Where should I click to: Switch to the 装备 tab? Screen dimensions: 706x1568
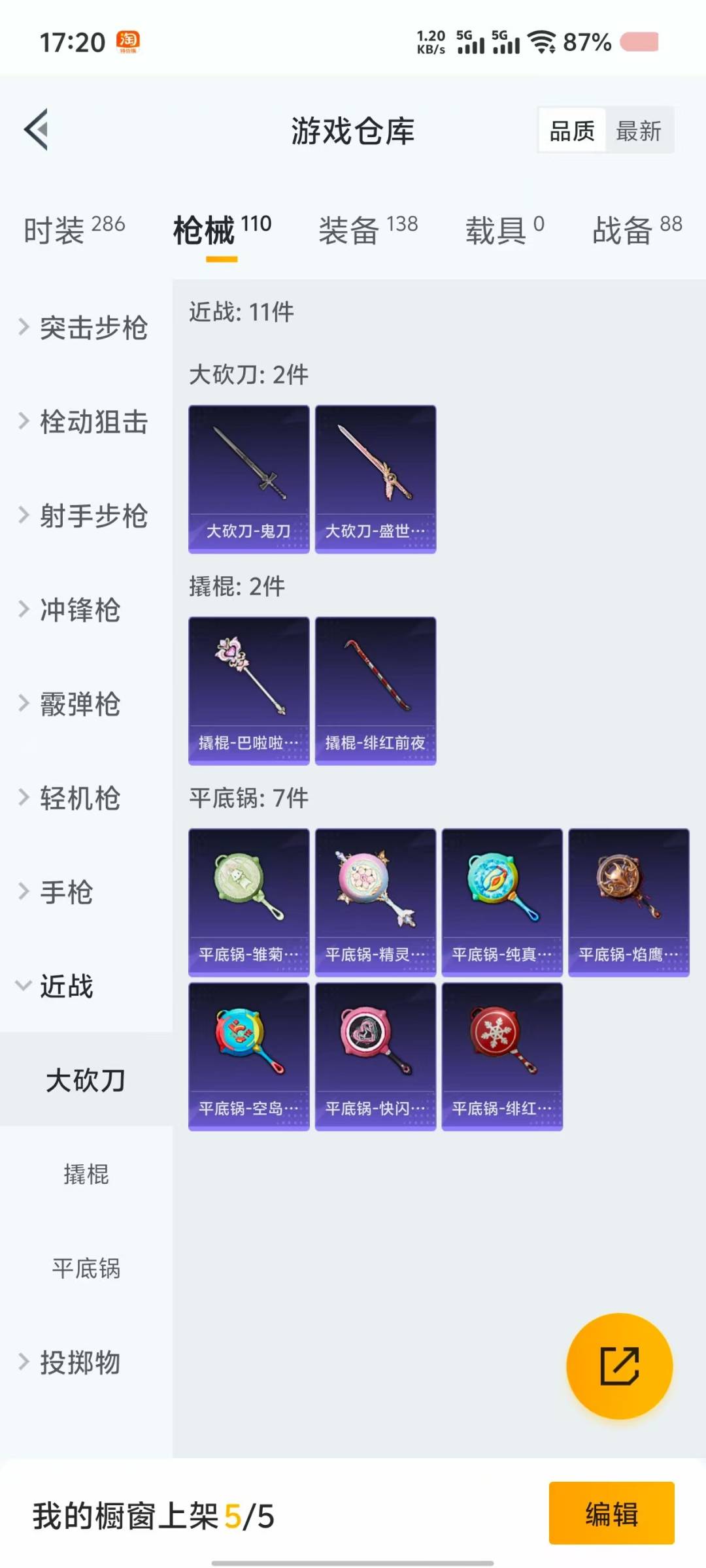pos(368,229)
